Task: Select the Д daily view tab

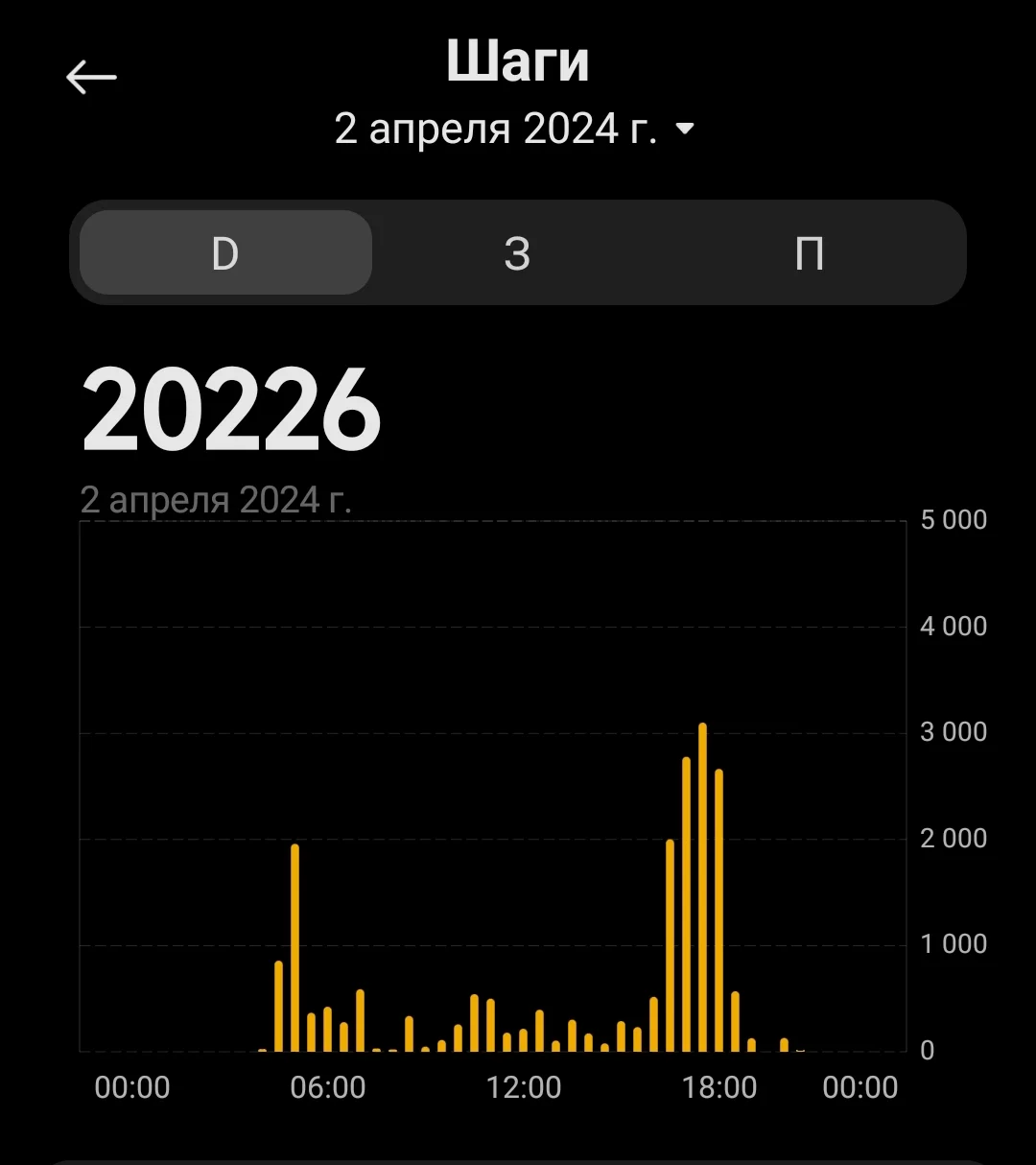Action: tap(224, 252)
